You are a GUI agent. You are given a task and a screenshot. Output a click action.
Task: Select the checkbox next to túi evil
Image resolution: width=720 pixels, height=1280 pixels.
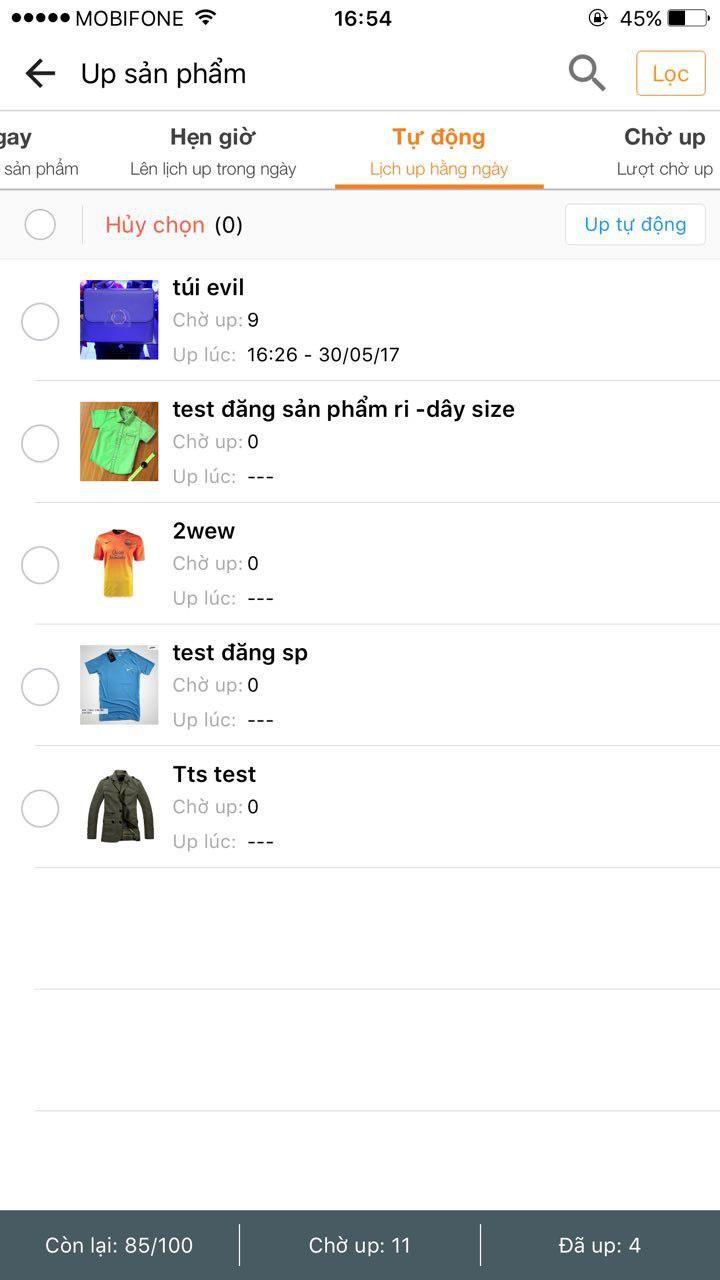click(x=40, y=322)
